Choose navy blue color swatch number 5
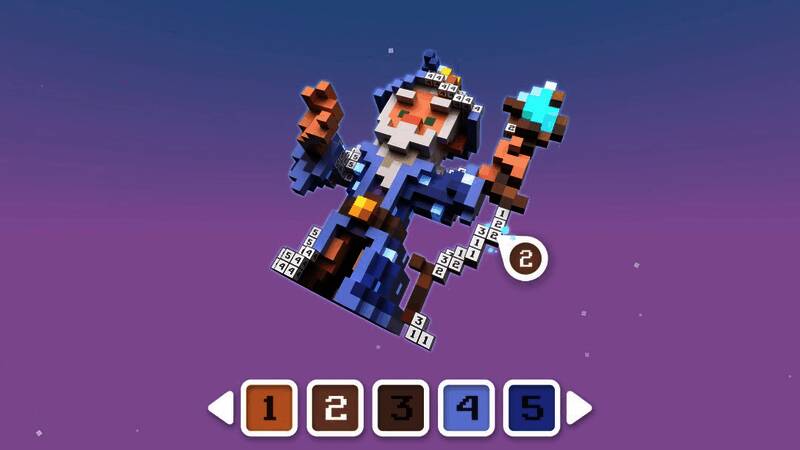 531,408
